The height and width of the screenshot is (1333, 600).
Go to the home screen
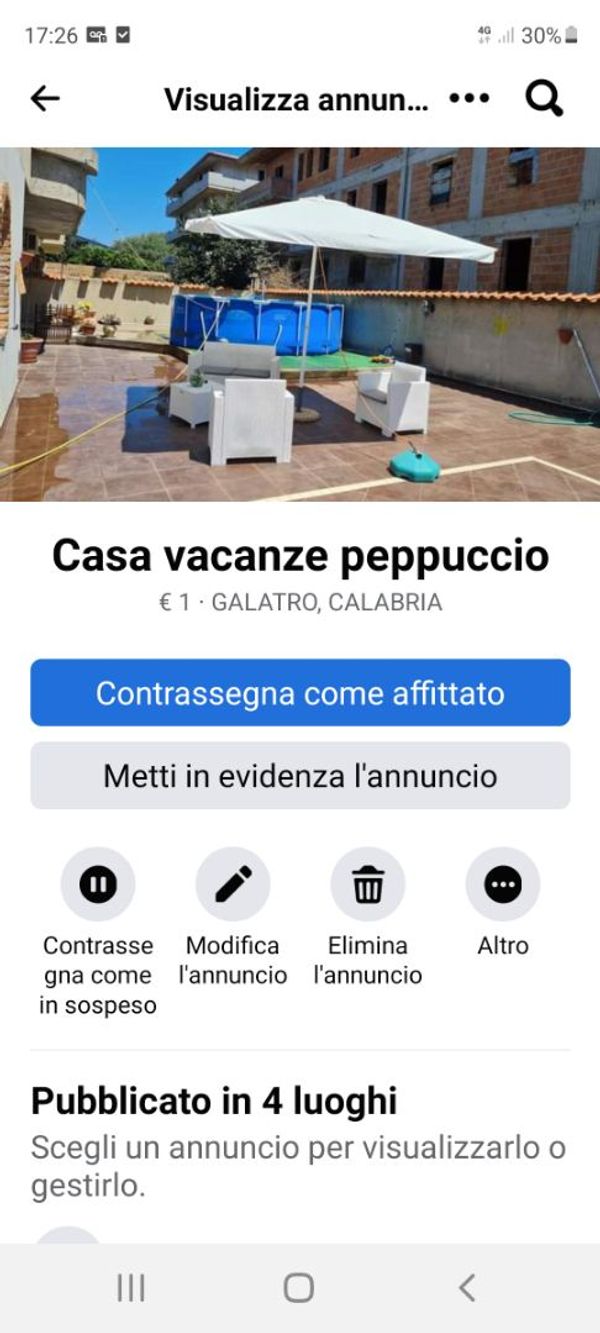(x=299, y=1288)
